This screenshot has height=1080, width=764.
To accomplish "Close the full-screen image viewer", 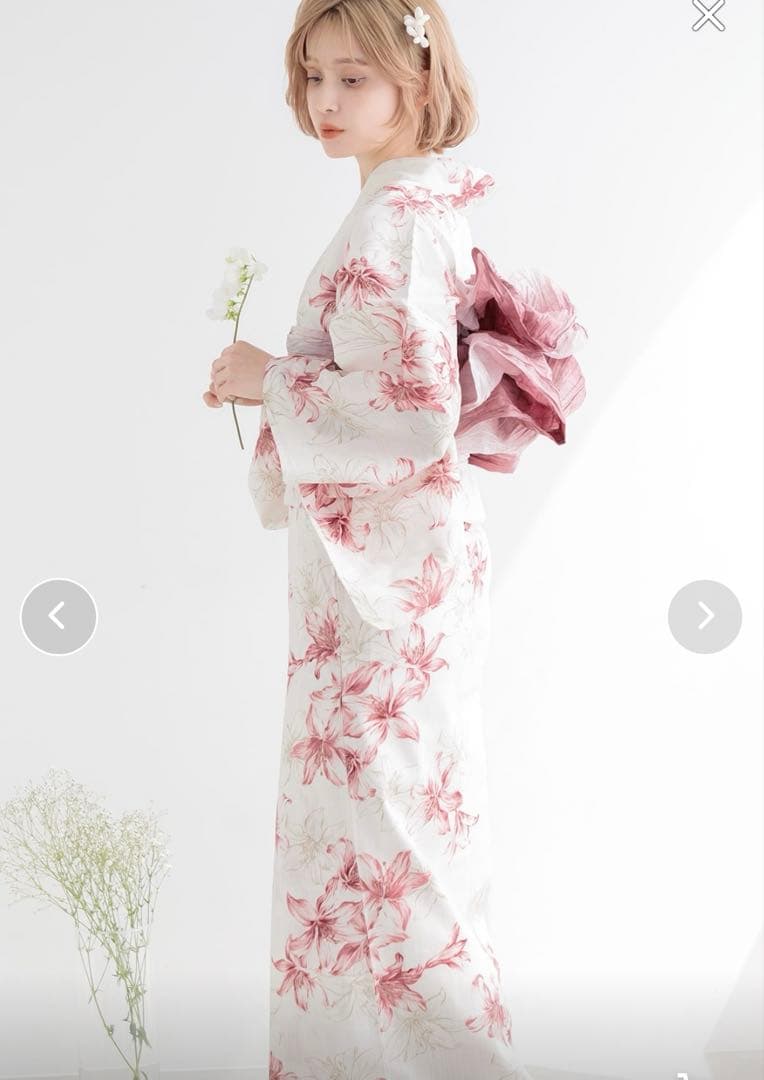I will tap(708, 16).
